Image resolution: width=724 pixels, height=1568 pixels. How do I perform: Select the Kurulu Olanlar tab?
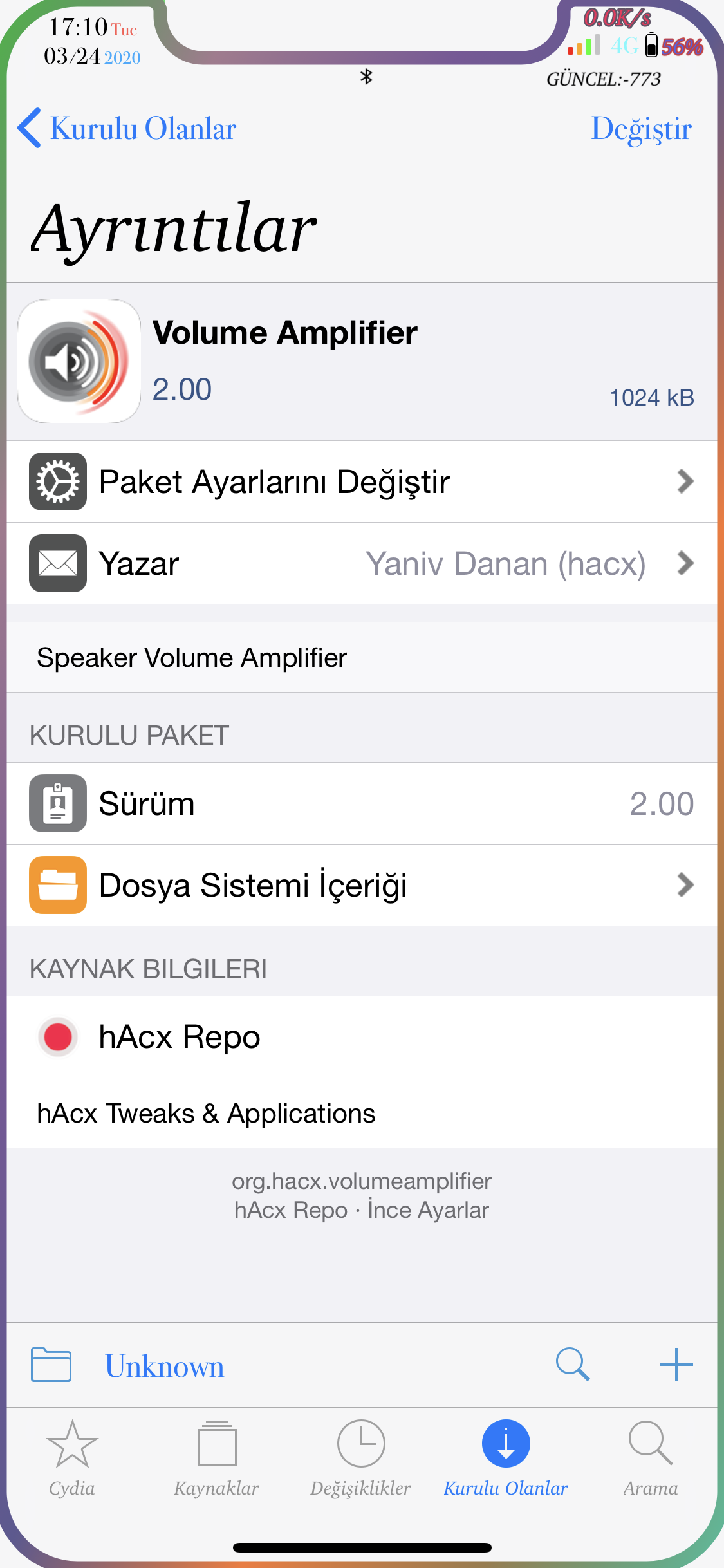506,1457
